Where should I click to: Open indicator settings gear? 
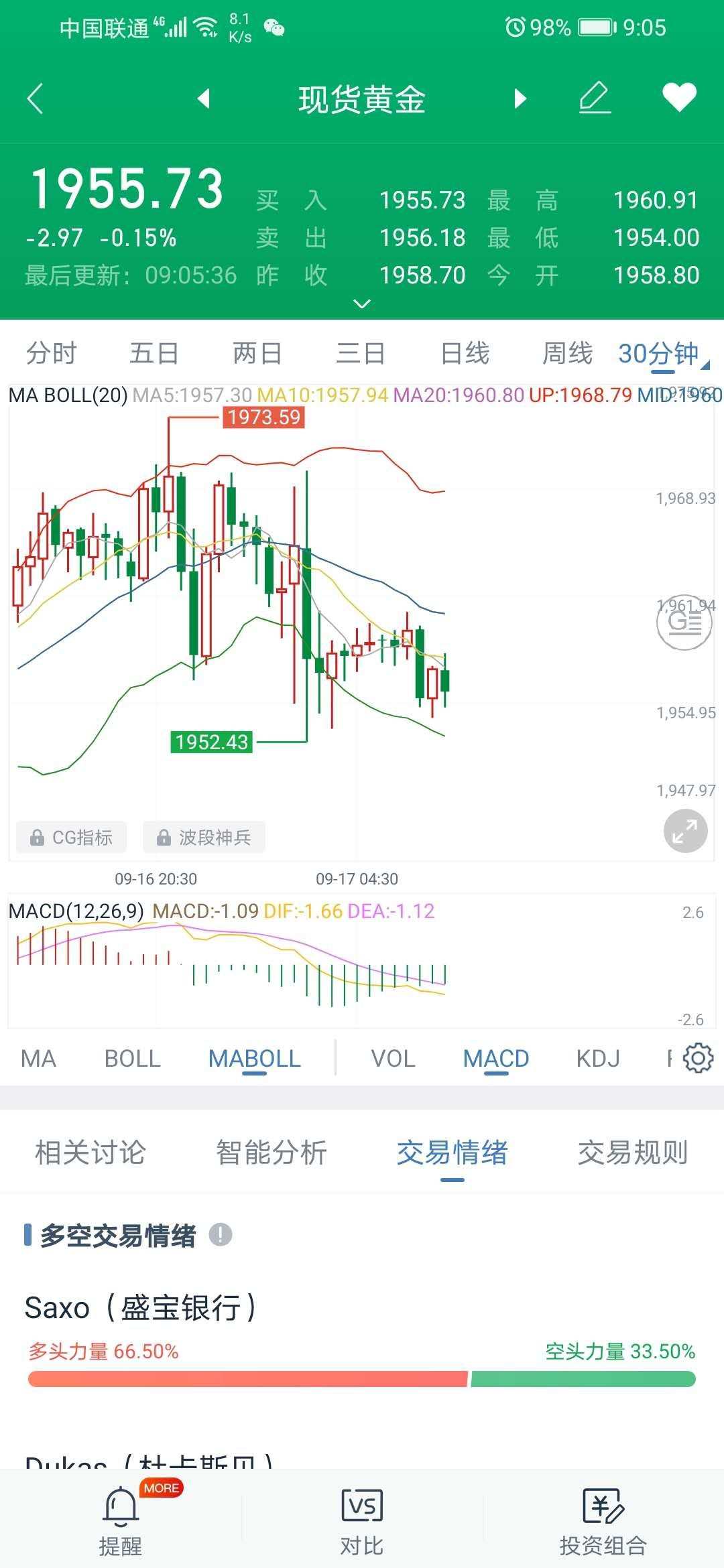698,1058
